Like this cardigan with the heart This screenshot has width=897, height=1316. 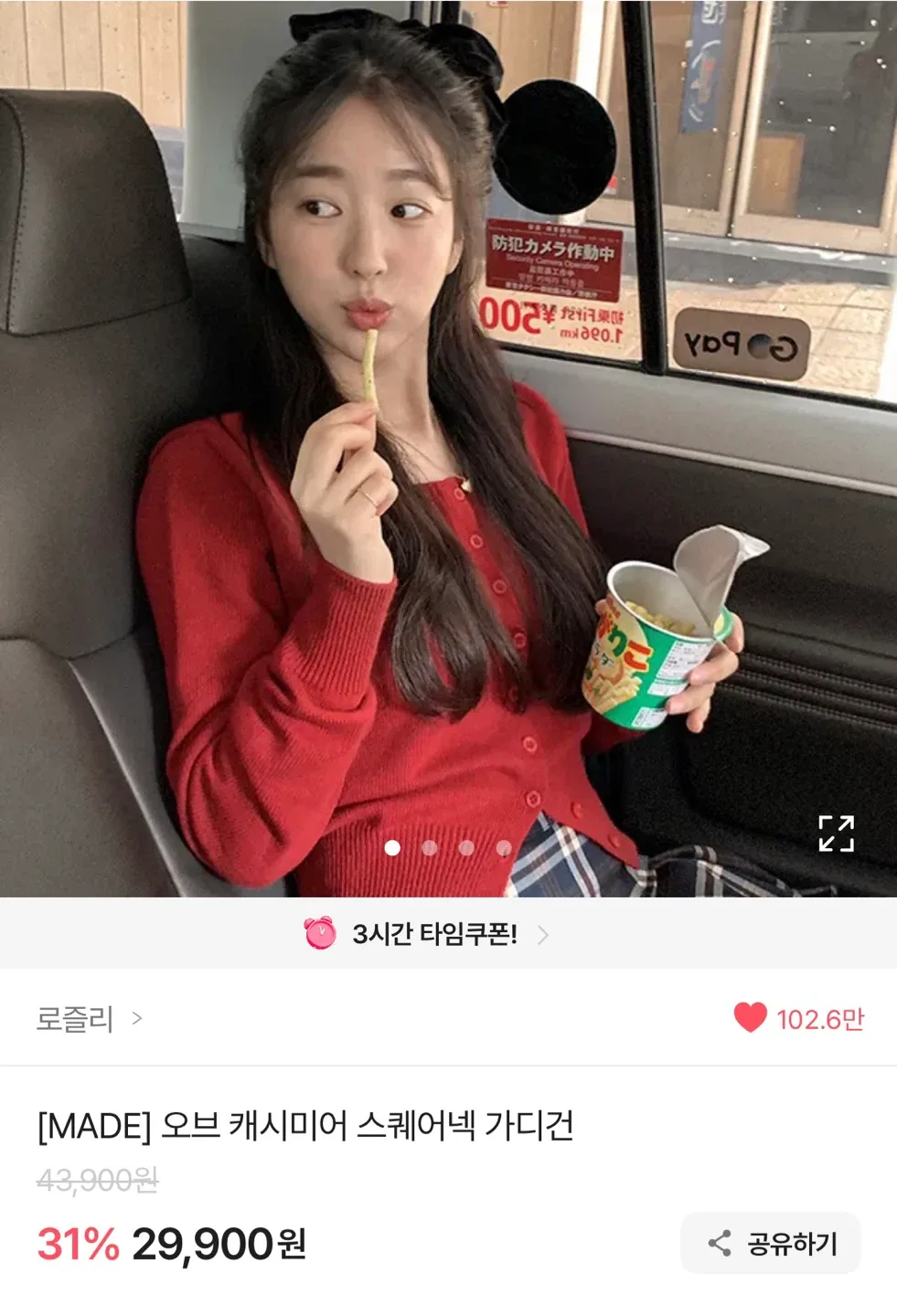click(750, 1017)
